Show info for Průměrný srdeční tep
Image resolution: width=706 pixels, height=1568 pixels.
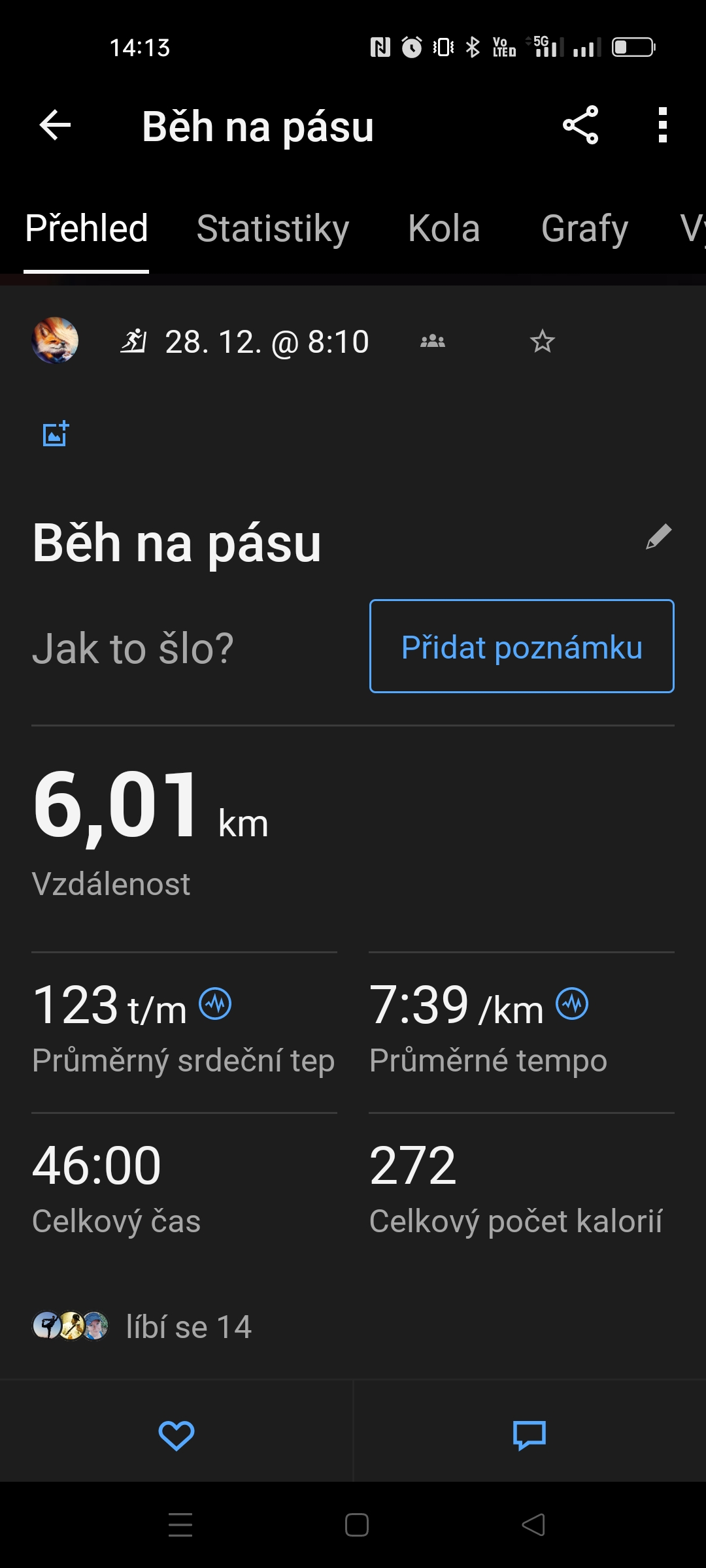[216, 1004]
